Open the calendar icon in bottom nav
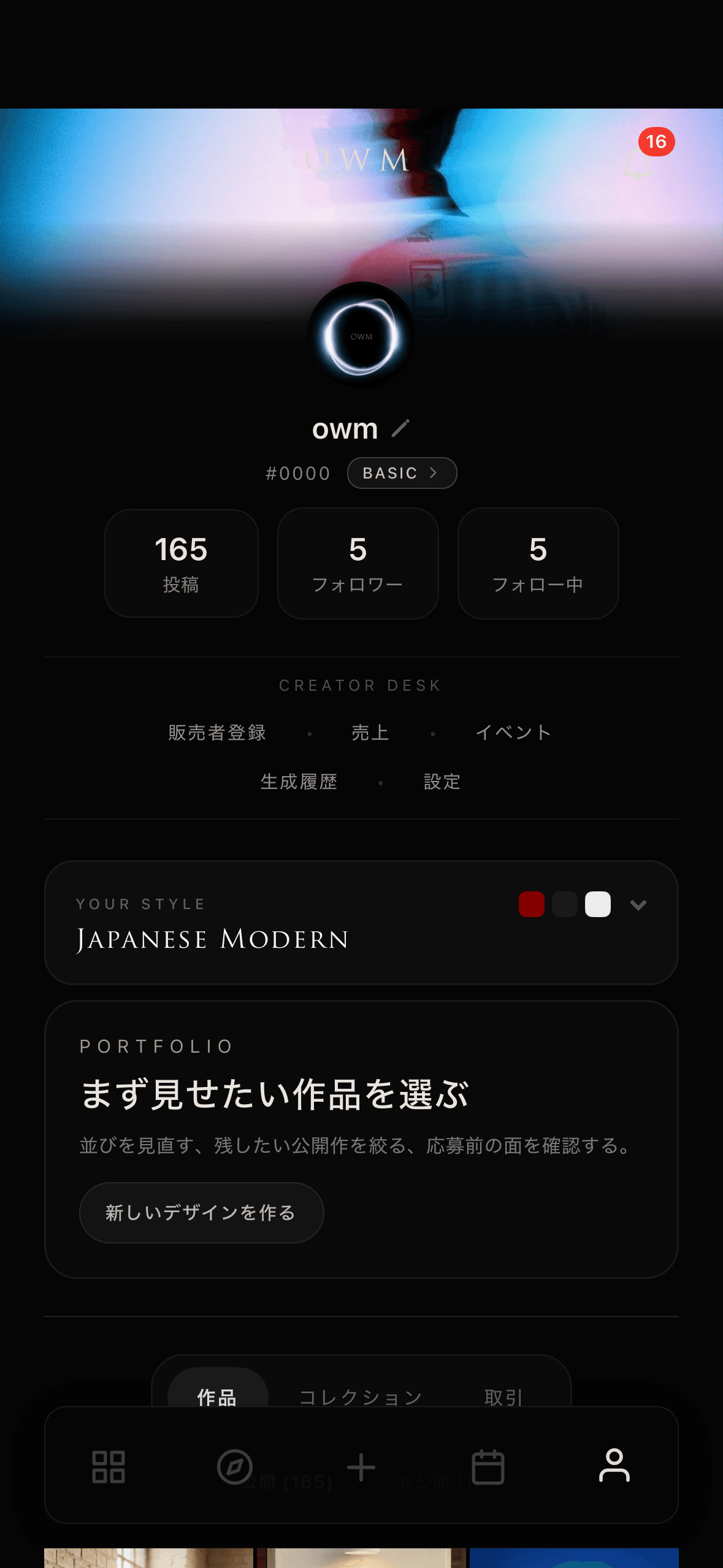The image size is (723, 1568). coord(488,1467)
